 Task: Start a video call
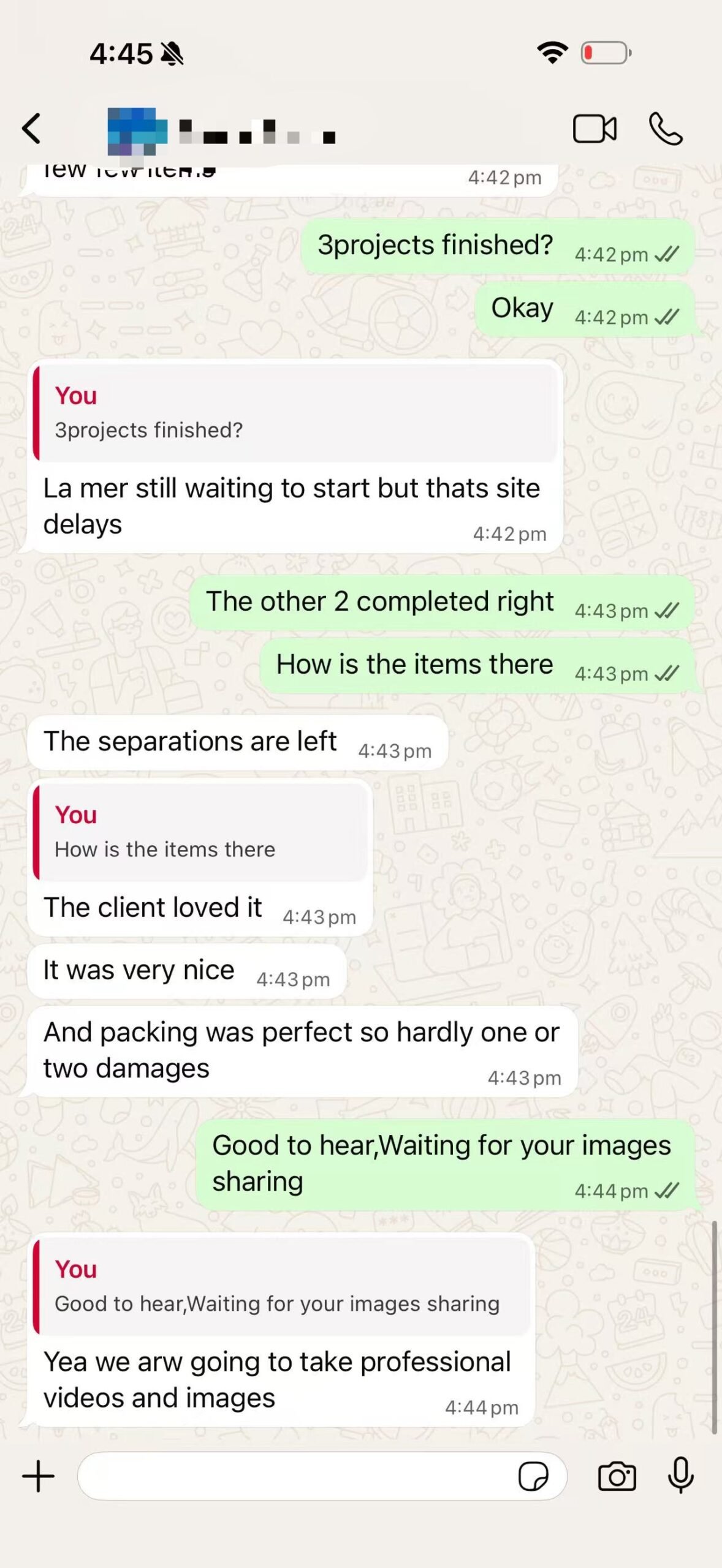tap(594, 129)
